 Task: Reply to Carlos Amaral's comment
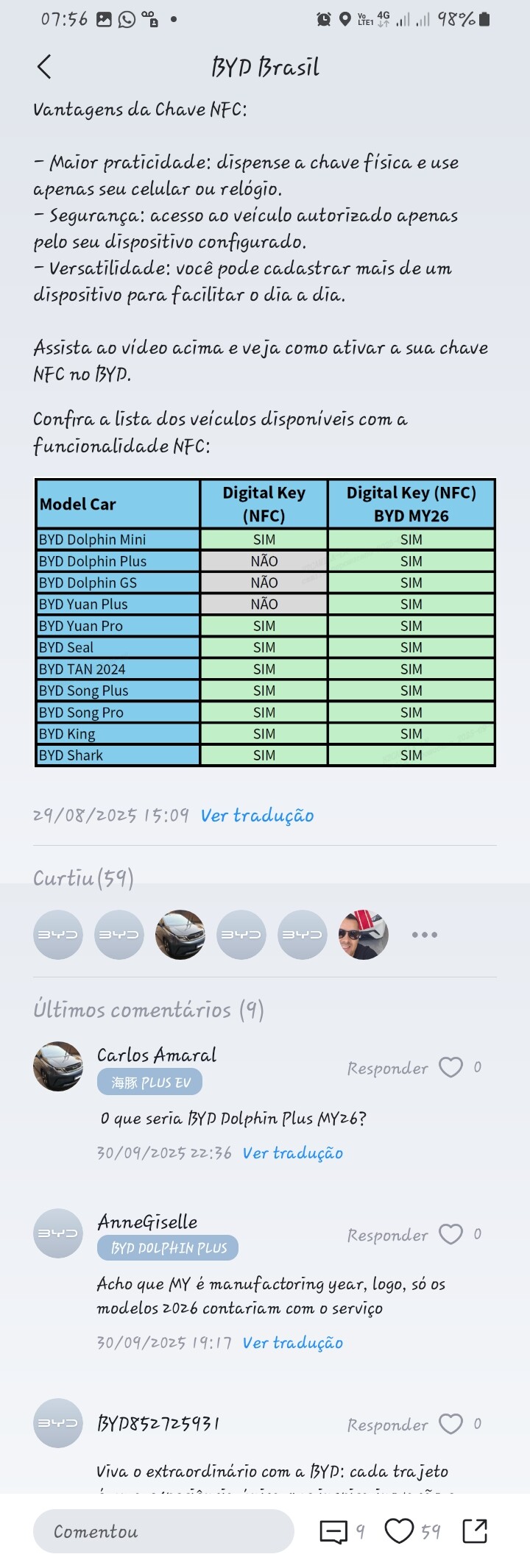[x=387, y=1068]
